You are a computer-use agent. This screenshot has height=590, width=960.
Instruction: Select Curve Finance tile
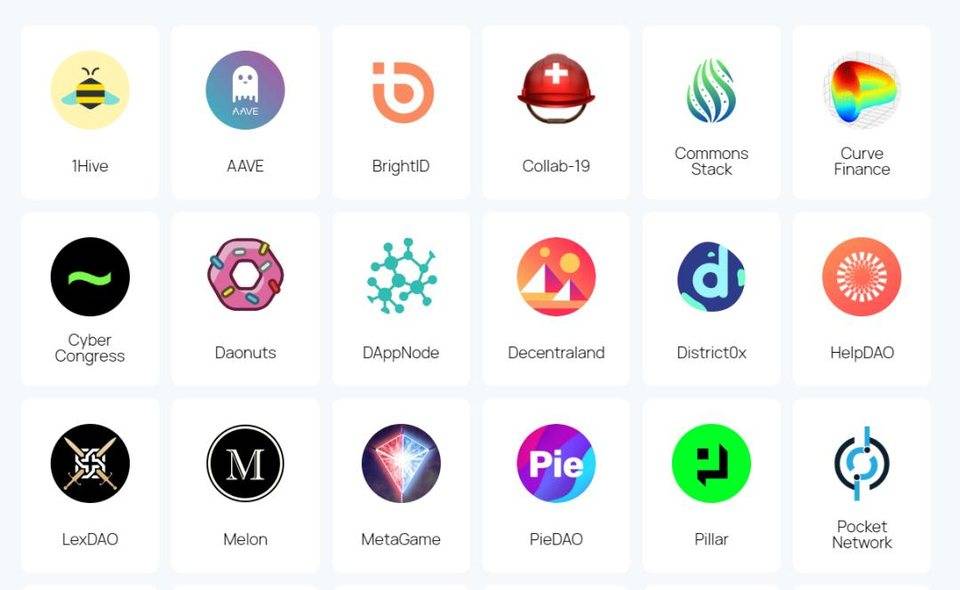(x=861, y=112)
